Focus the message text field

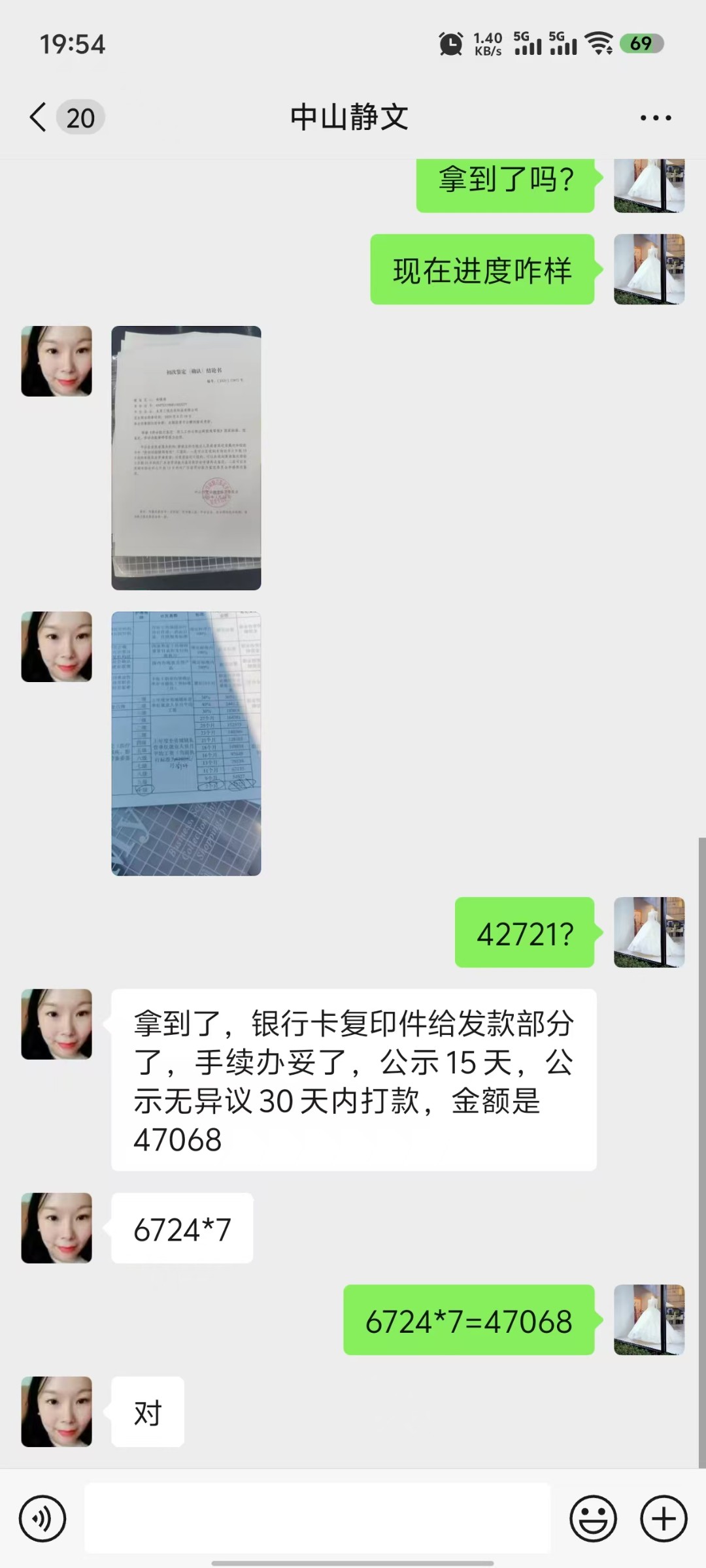coord(317,1519)
